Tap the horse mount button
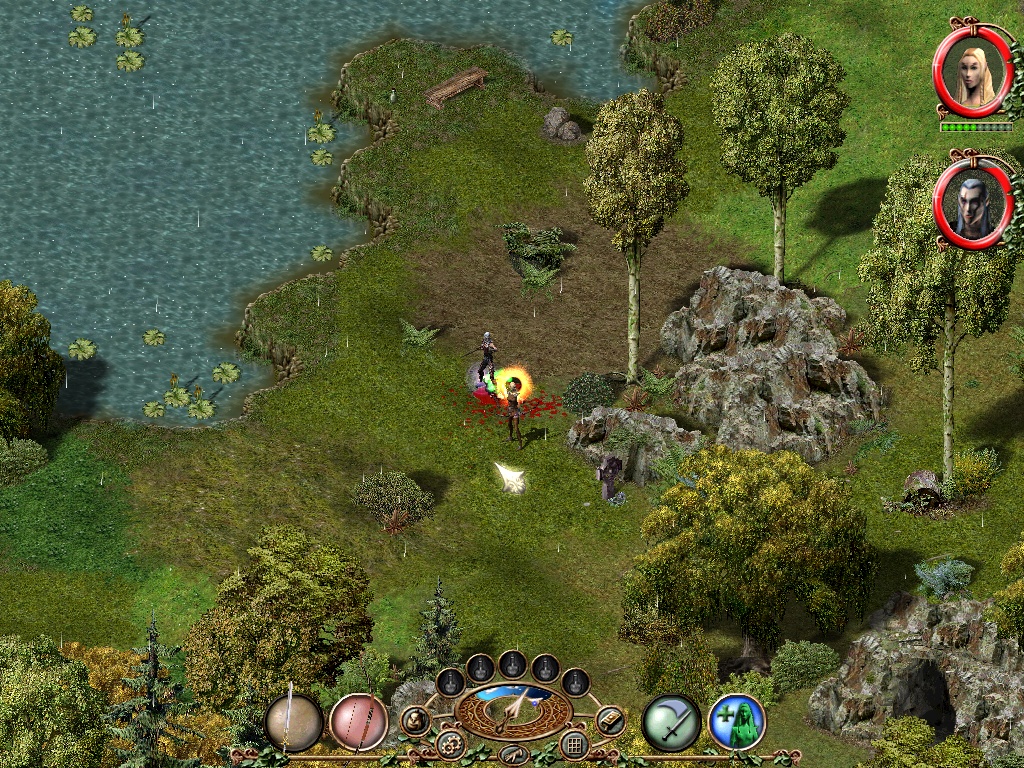 (513, 754)
